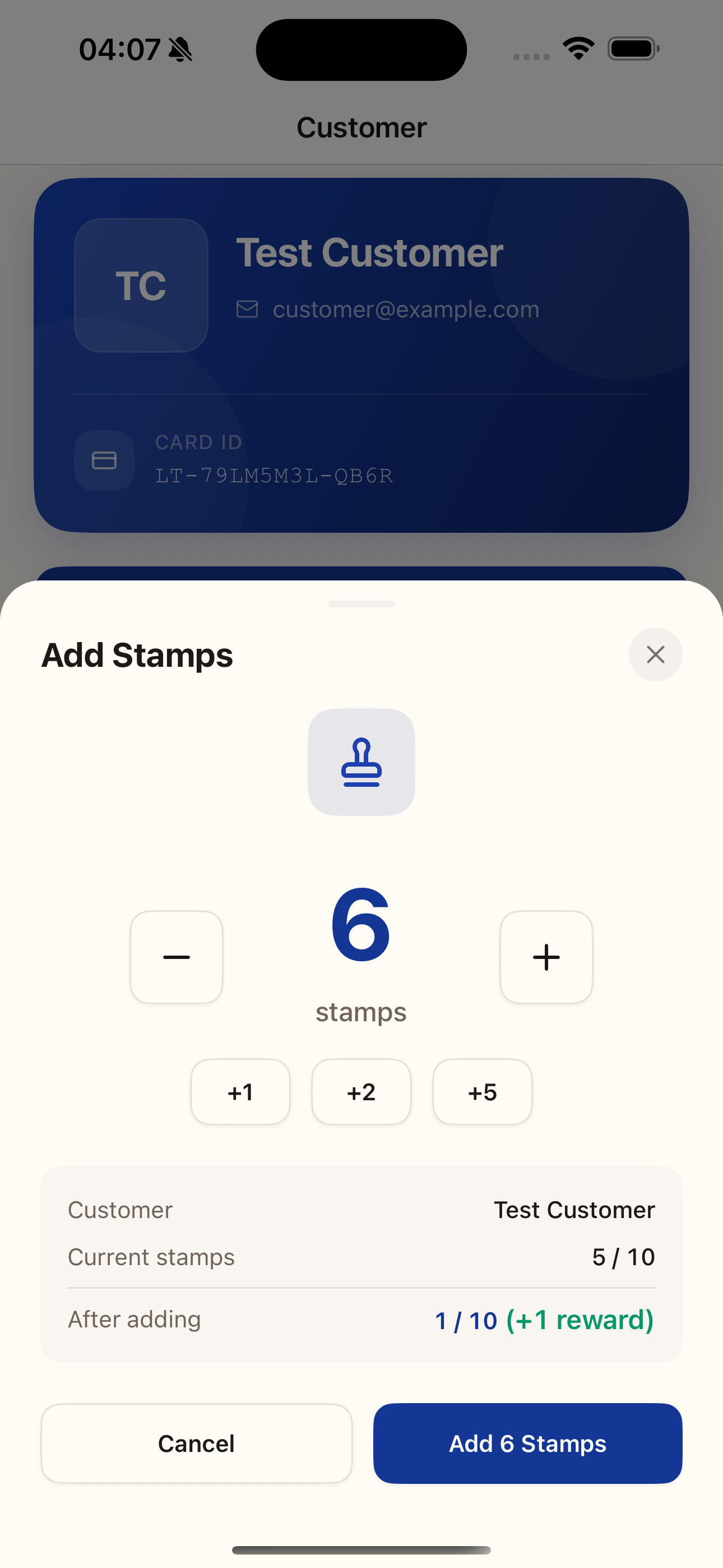Cancel adding stamps
The width and height of the screenshot is (723, 1568).
pyautogui.click(x=196, y=1443)
